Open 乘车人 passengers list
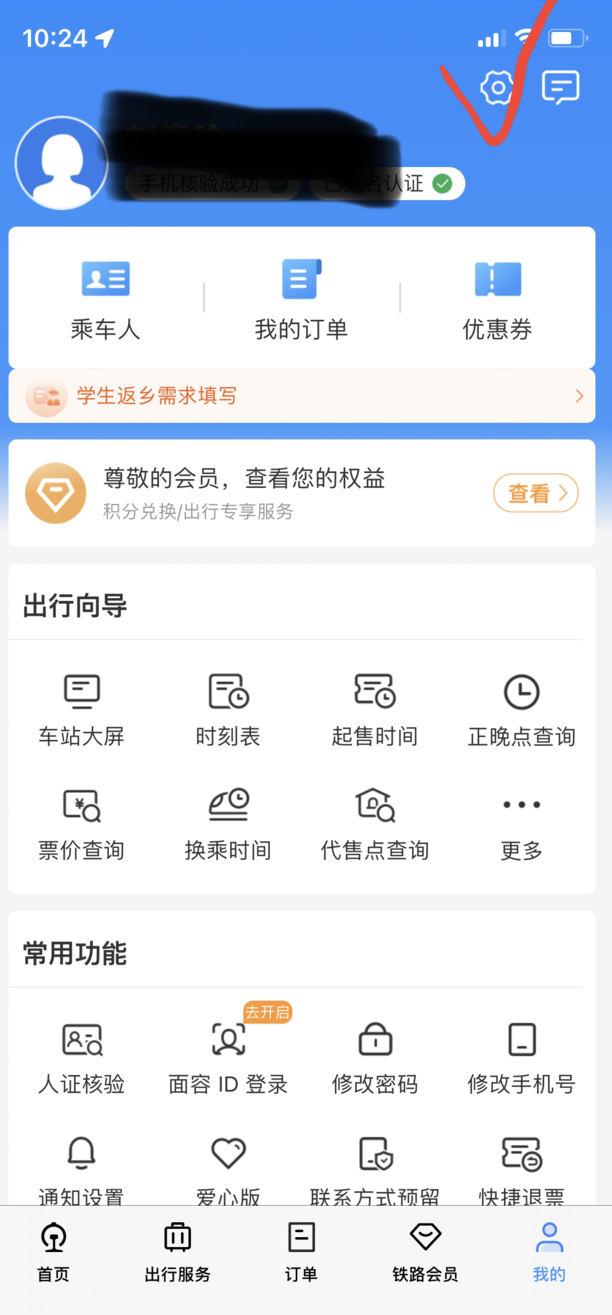612x1315 pixels. click(105, 299)
